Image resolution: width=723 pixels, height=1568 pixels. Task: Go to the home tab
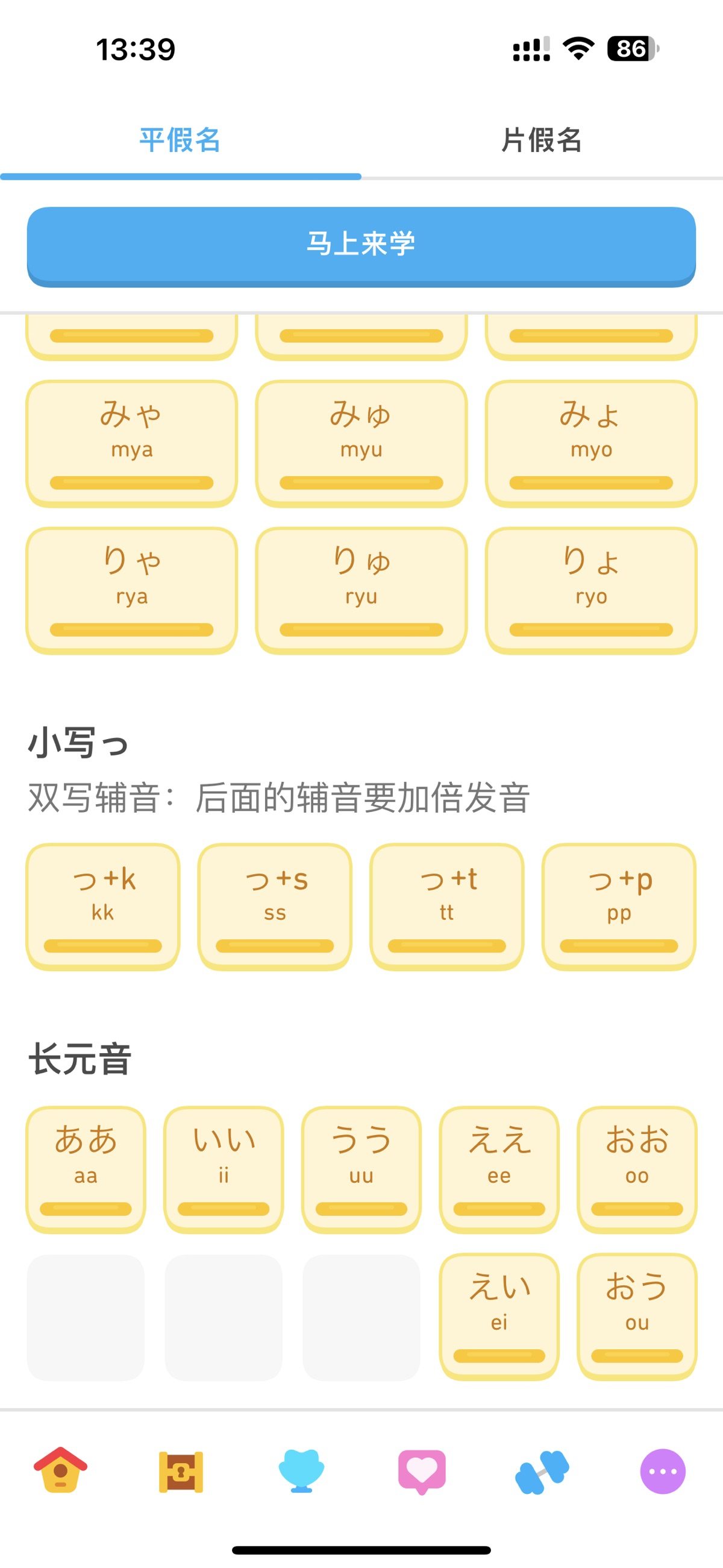point(60,1470)
